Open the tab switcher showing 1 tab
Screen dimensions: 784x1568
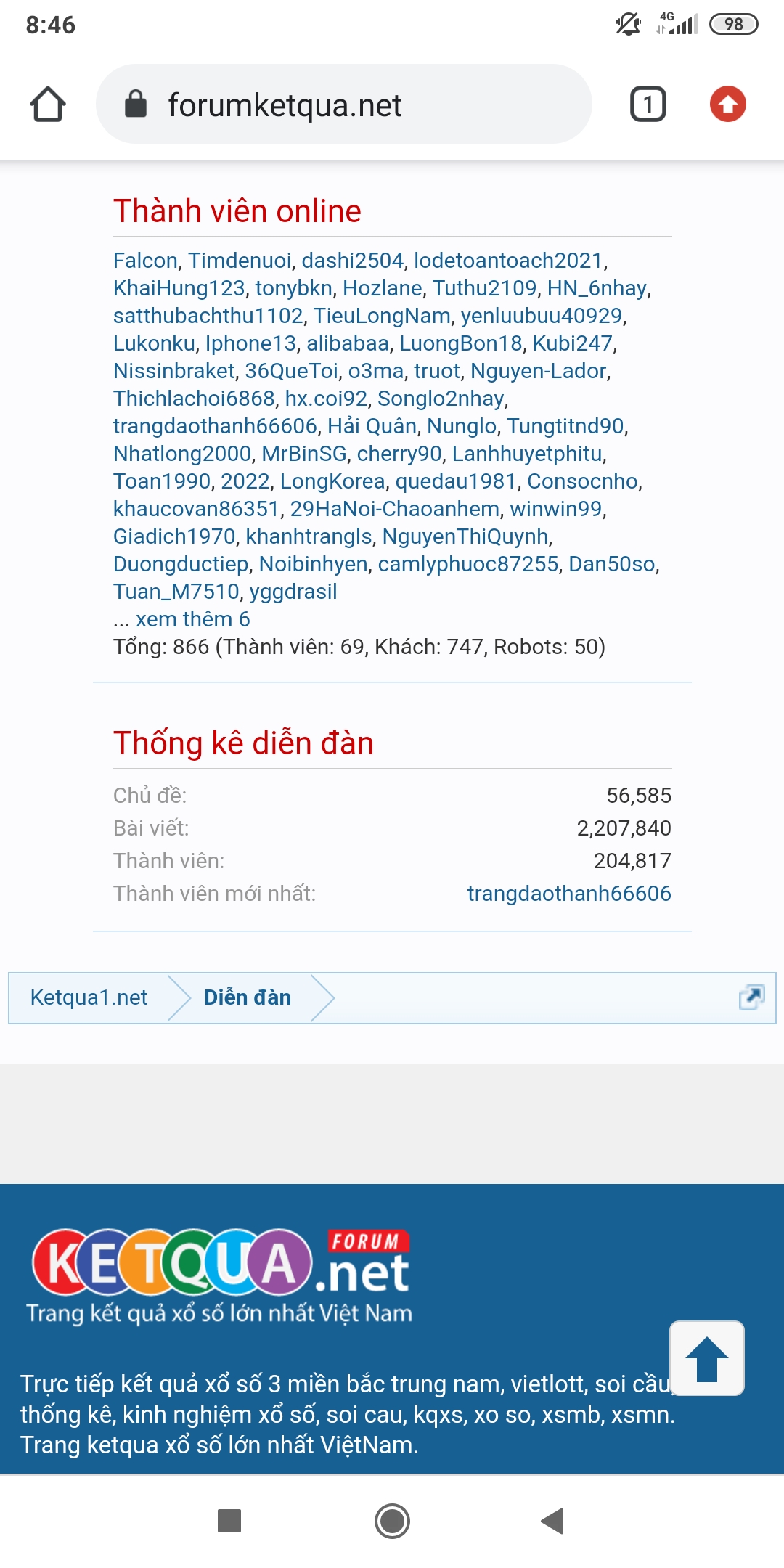tap(648, 105)
